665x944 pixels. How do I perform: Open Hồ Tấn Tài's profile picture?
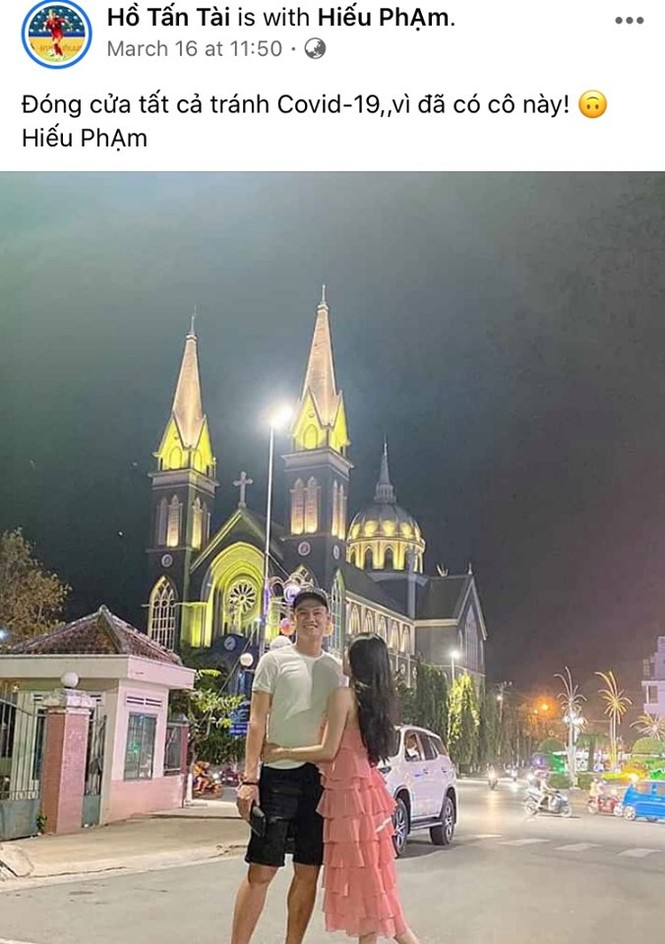click(x=56, y=34)
